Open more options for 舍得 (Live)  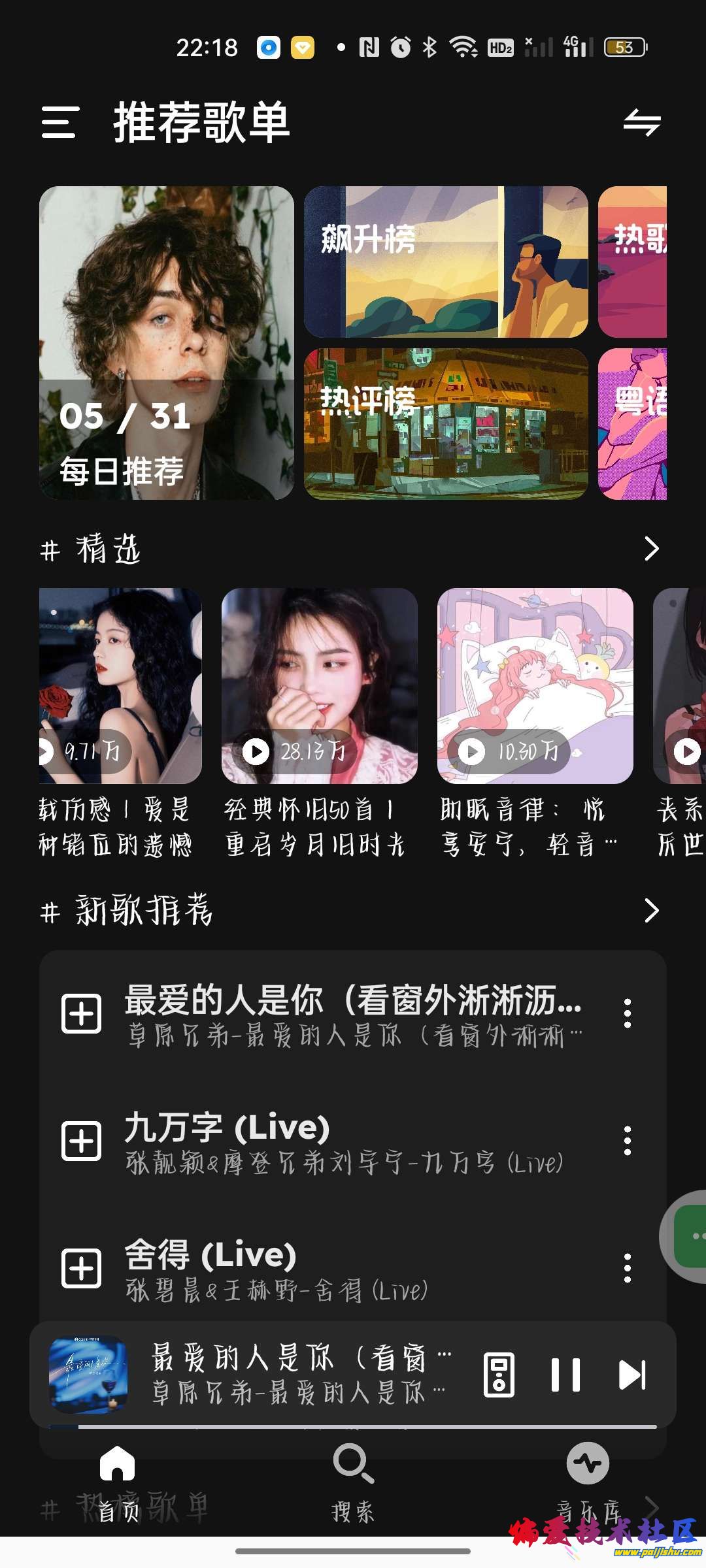[x=628, y=1268]
